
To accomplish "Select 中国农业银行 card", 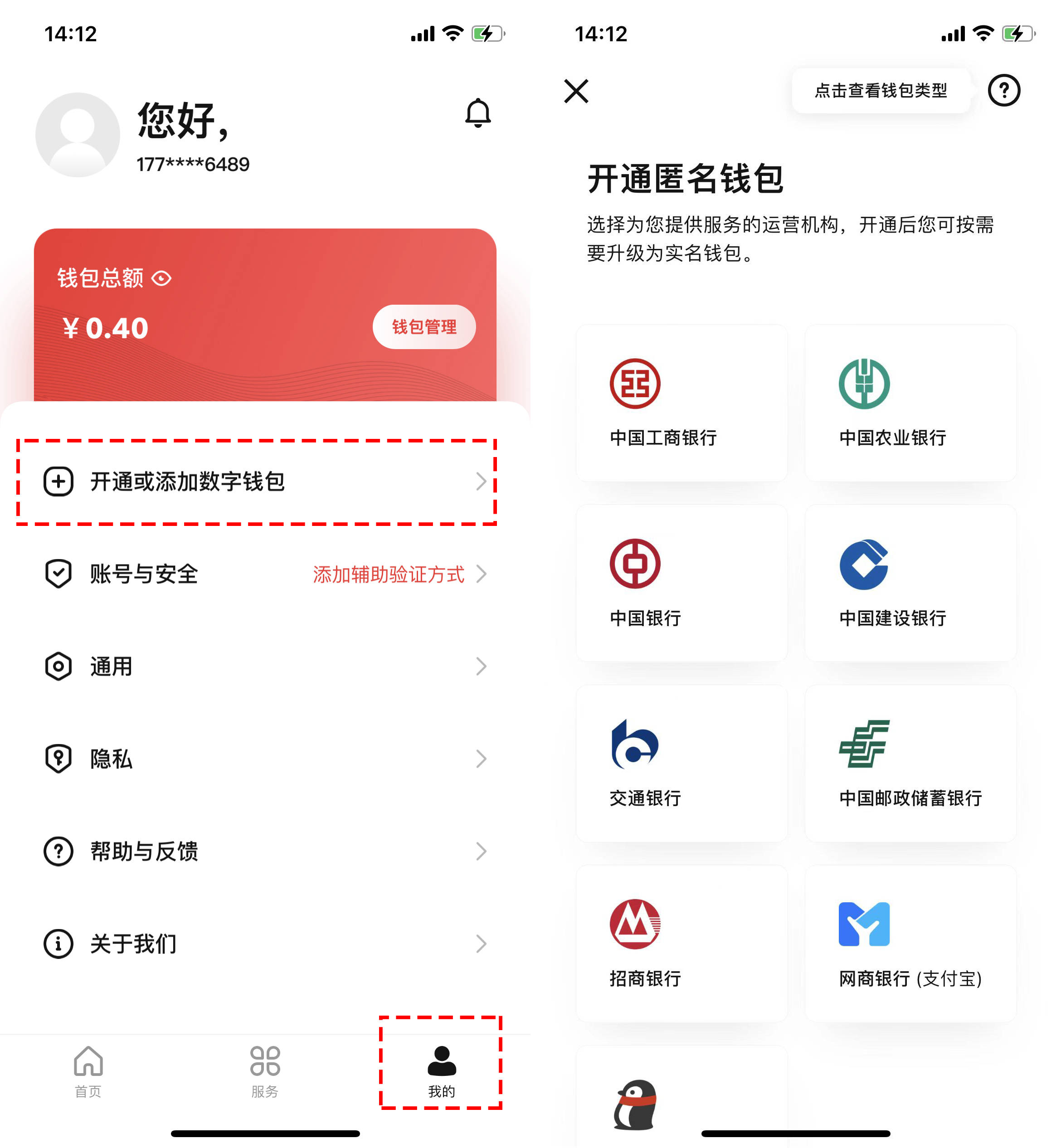I will [910, 403].
